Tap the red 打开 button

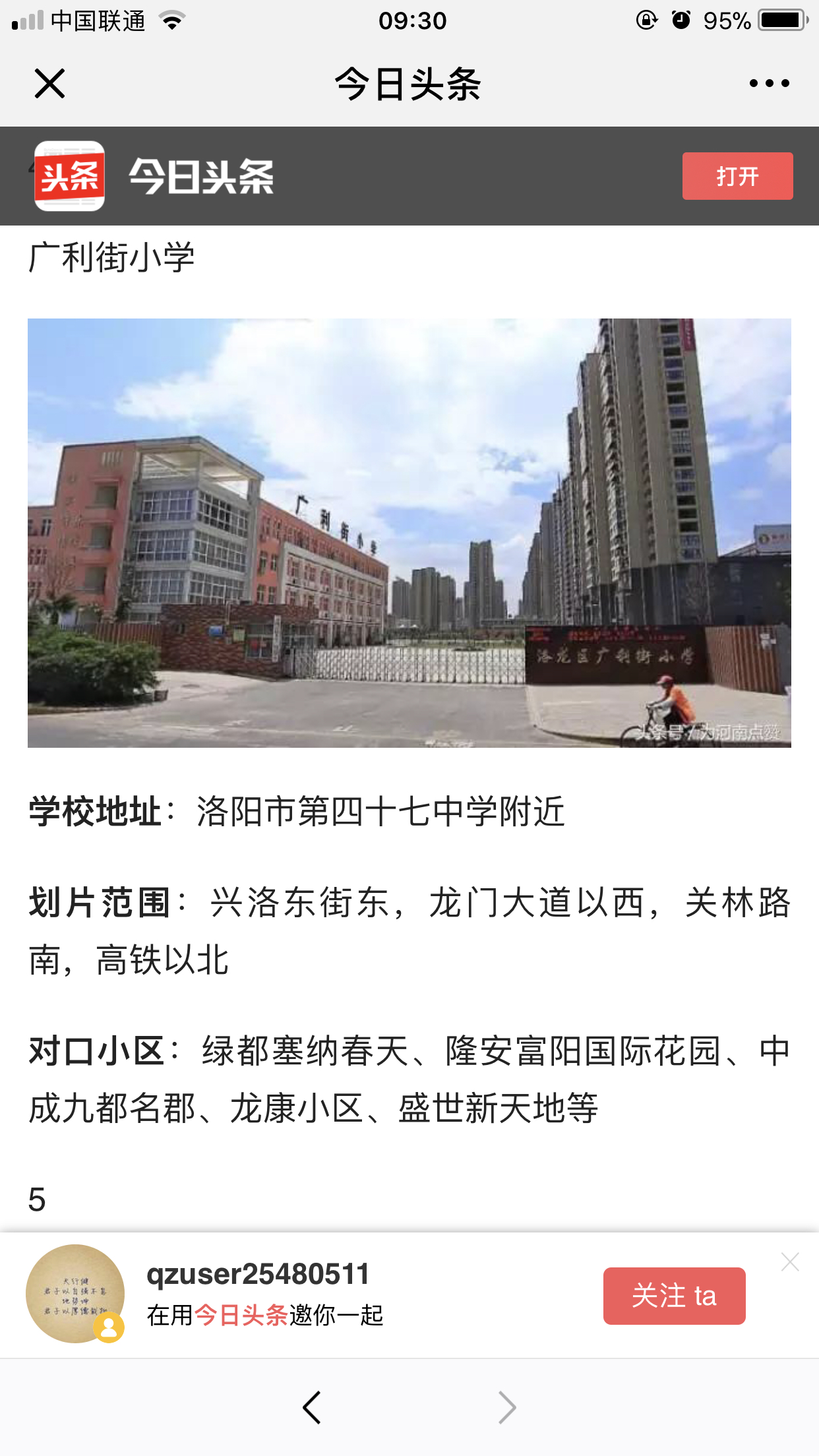(x=737, y=176)
